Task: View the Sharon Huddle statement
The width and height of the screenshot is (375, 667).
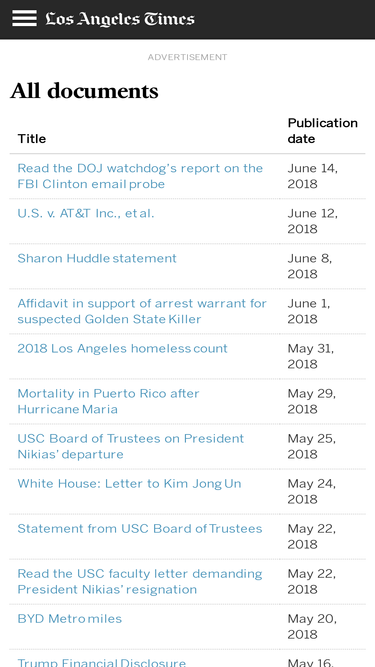Action: (97, 258)
